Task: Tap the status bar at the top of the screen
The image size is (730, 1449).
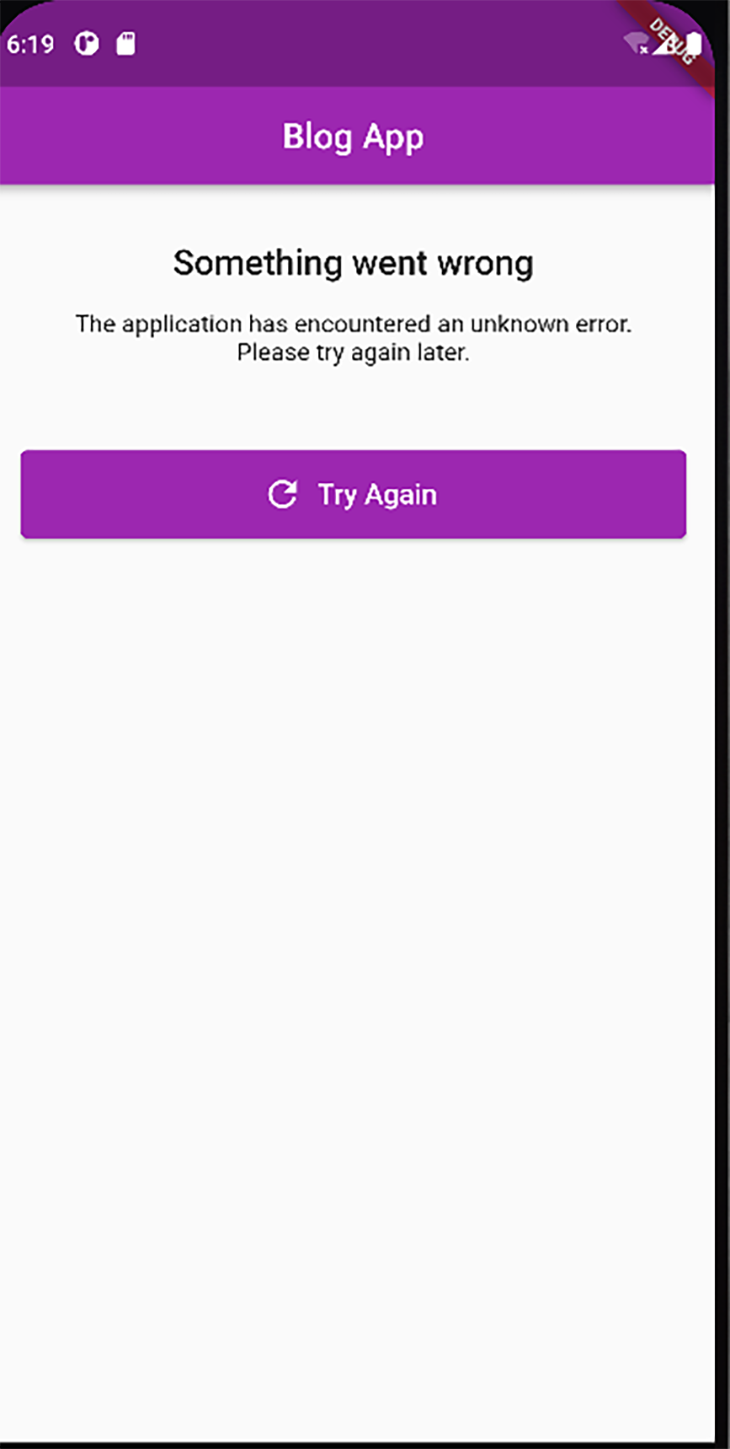Action: tap(350, 44)
